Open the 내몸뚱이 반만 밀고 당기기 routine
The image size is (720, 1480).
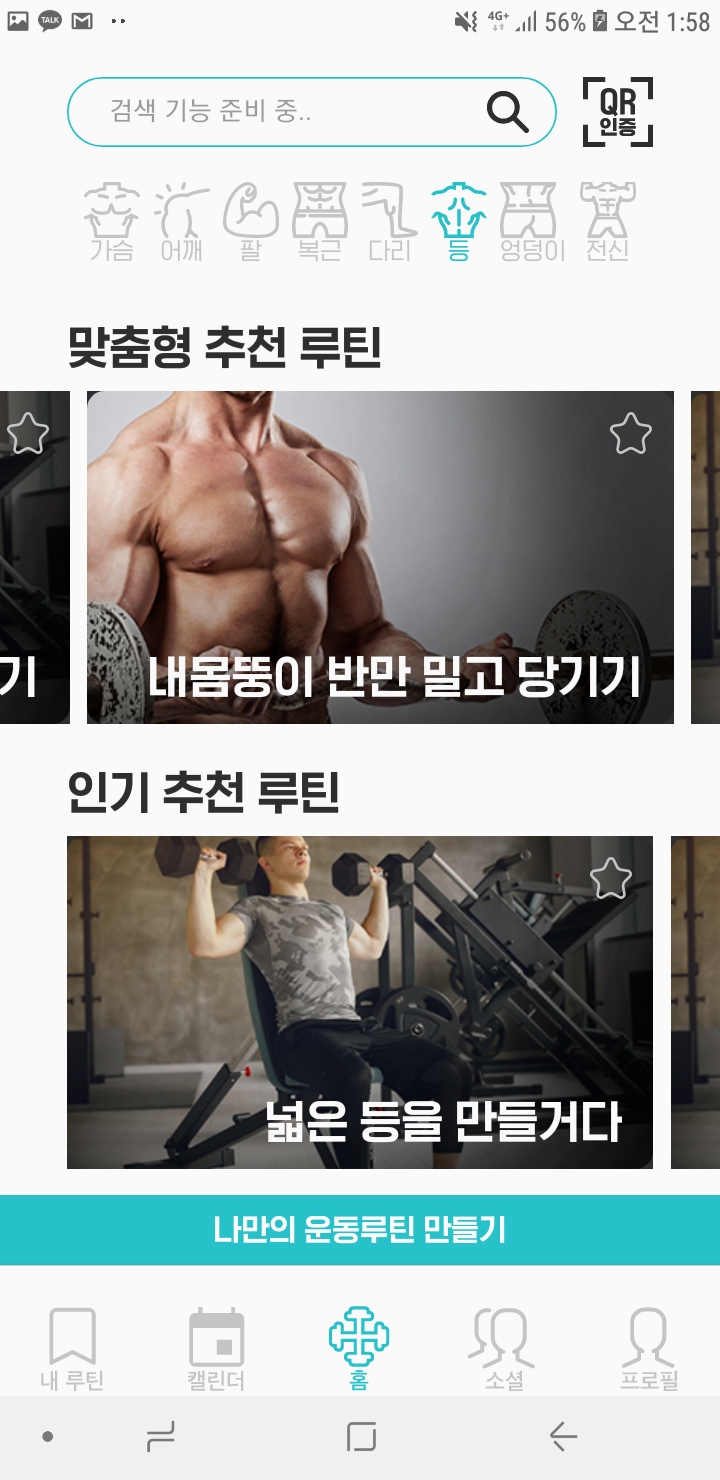coord(380,557)
